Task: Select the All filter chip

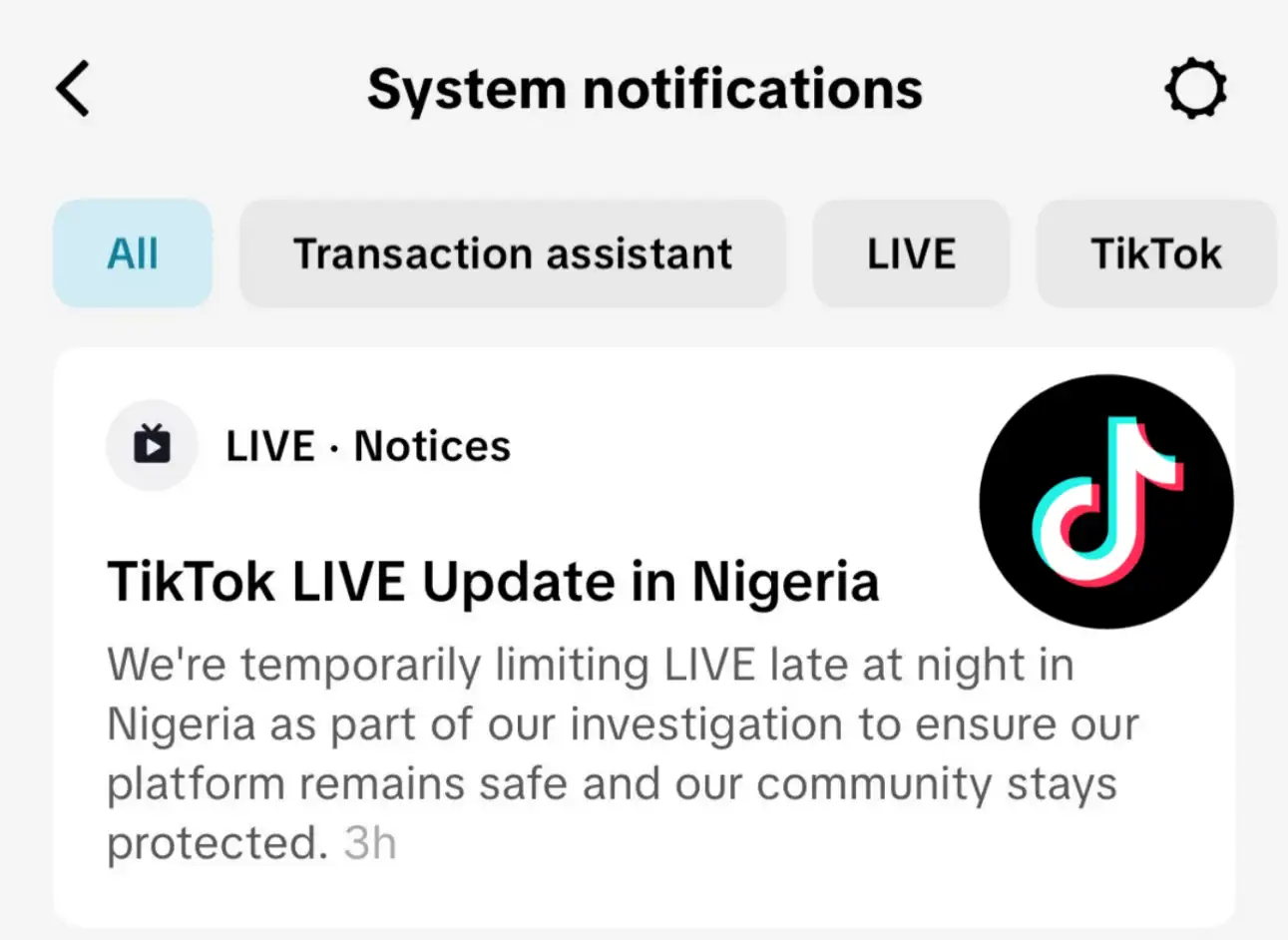Action: (x=133, y=253)
